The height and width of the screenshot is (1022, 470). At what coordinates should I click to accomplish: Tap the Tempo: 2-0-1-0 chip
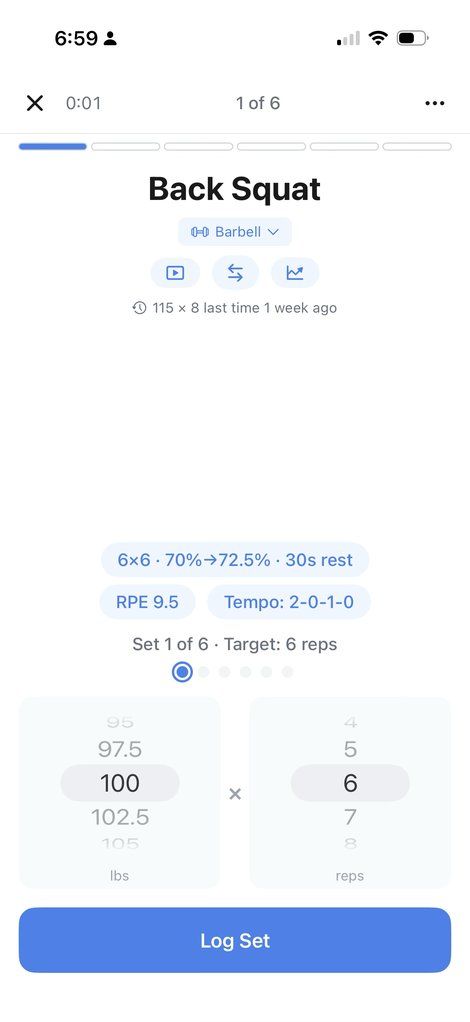point(289,602)
